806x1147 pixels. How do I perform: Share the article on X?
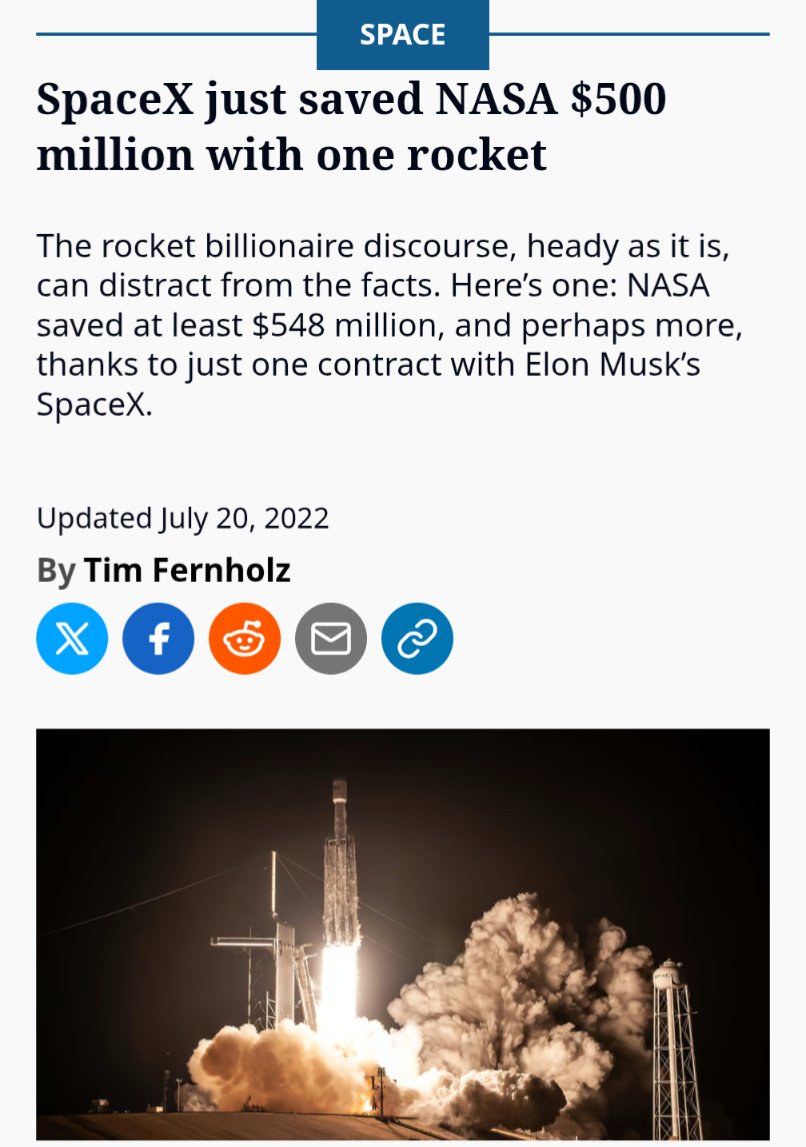72,638
